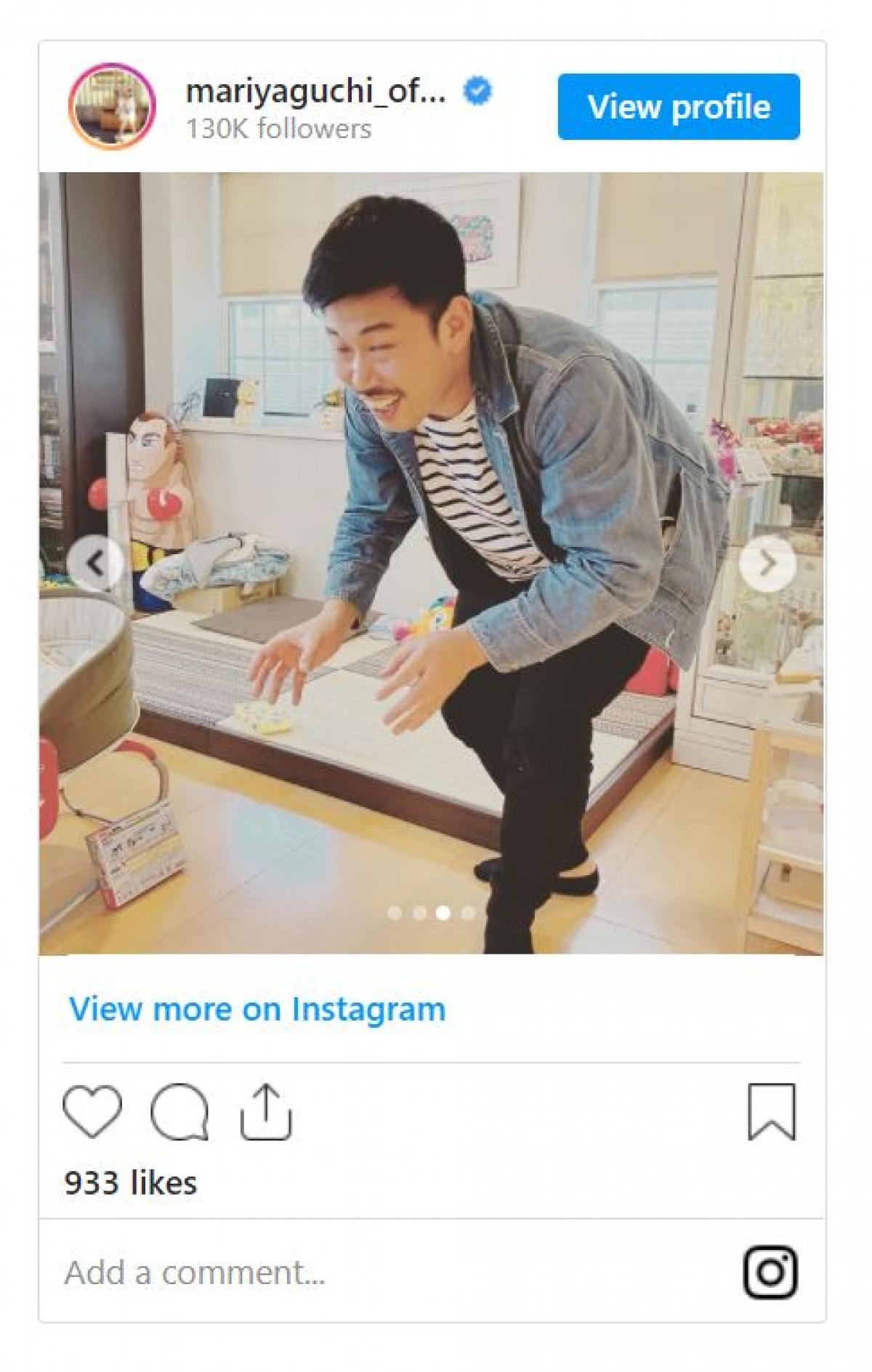The height and width of the screenshot is (1372, 872).
Task: Open the mariyaguchi profile picture
Action: tap(112, 106)
